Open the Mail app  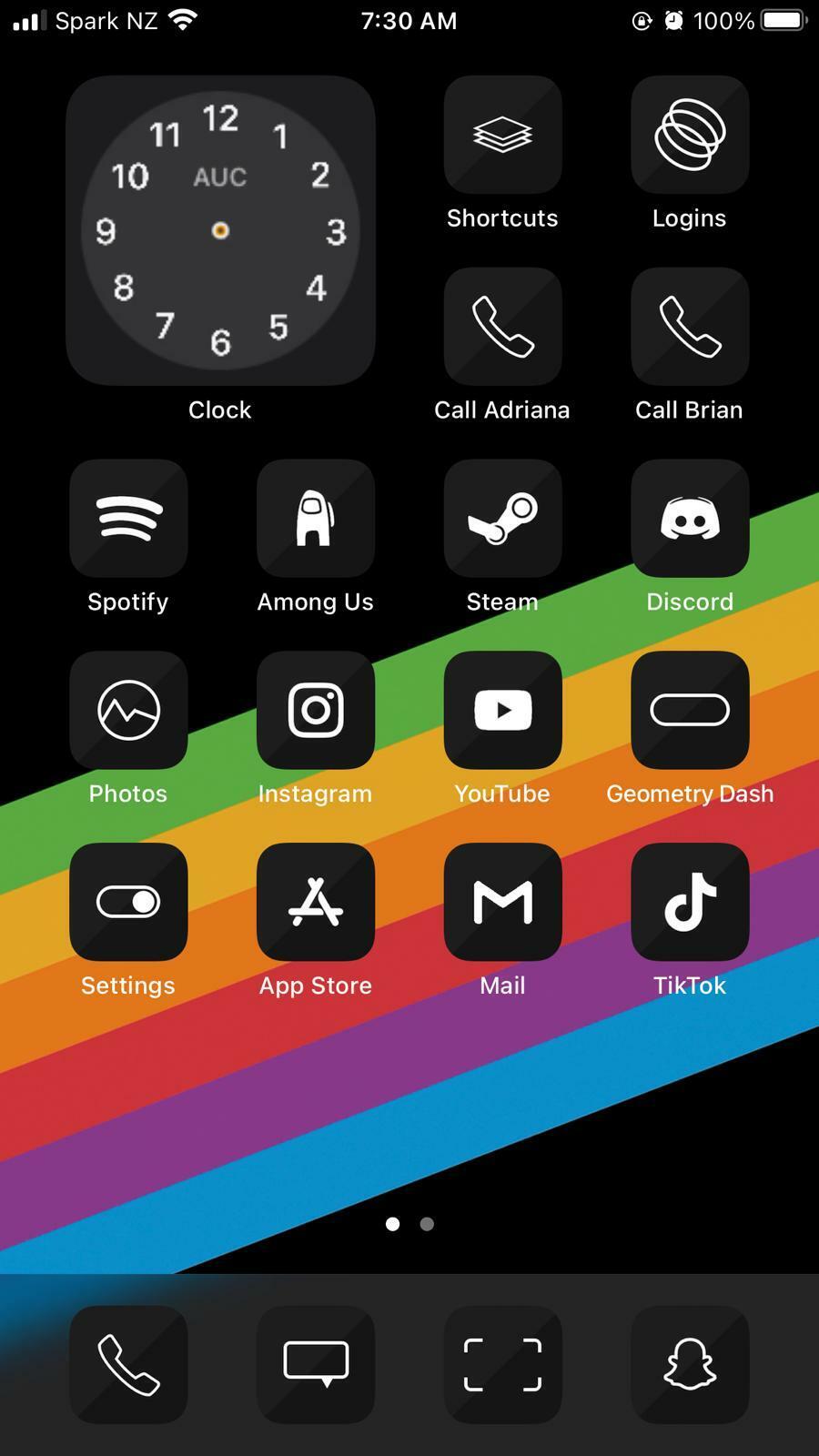502,902
